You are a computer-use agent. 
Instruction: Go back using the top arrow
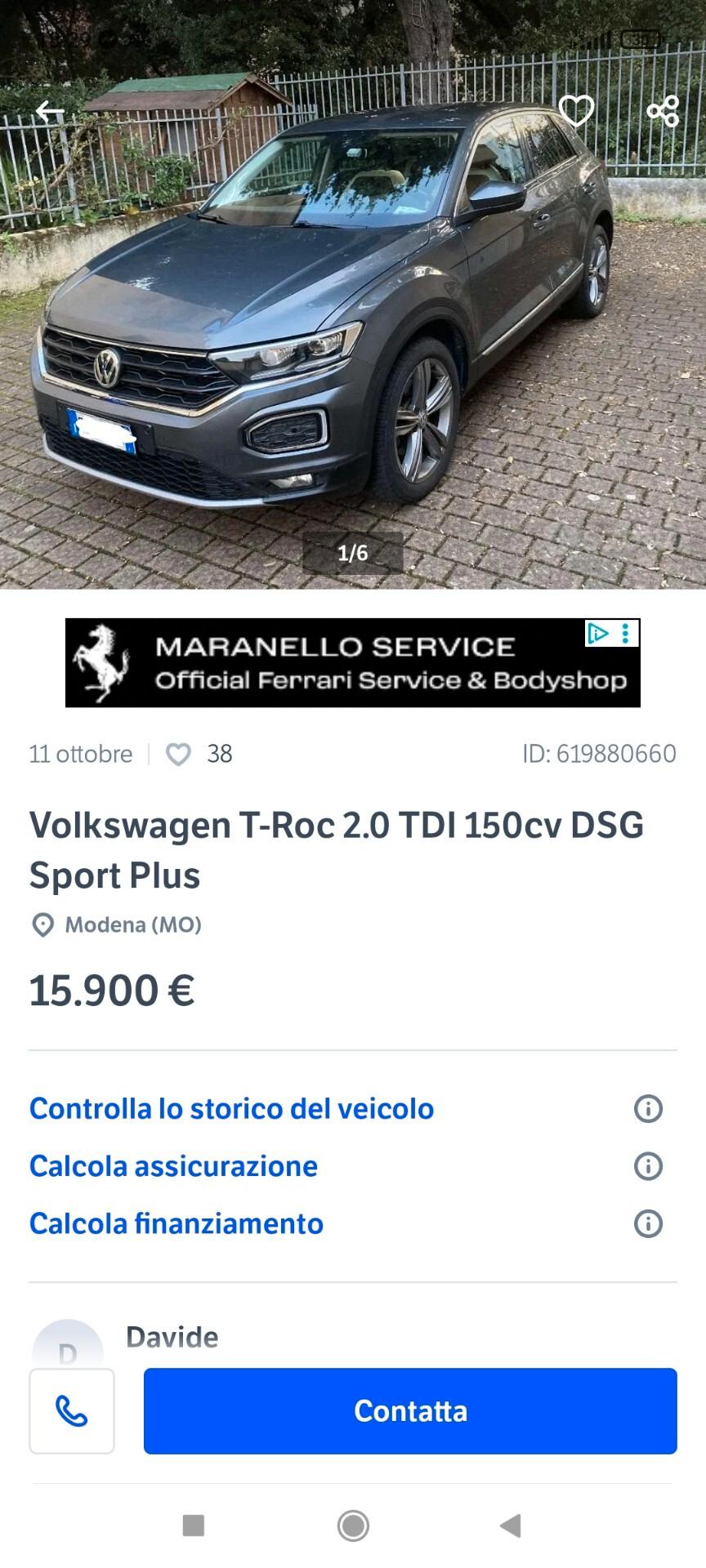50,112
